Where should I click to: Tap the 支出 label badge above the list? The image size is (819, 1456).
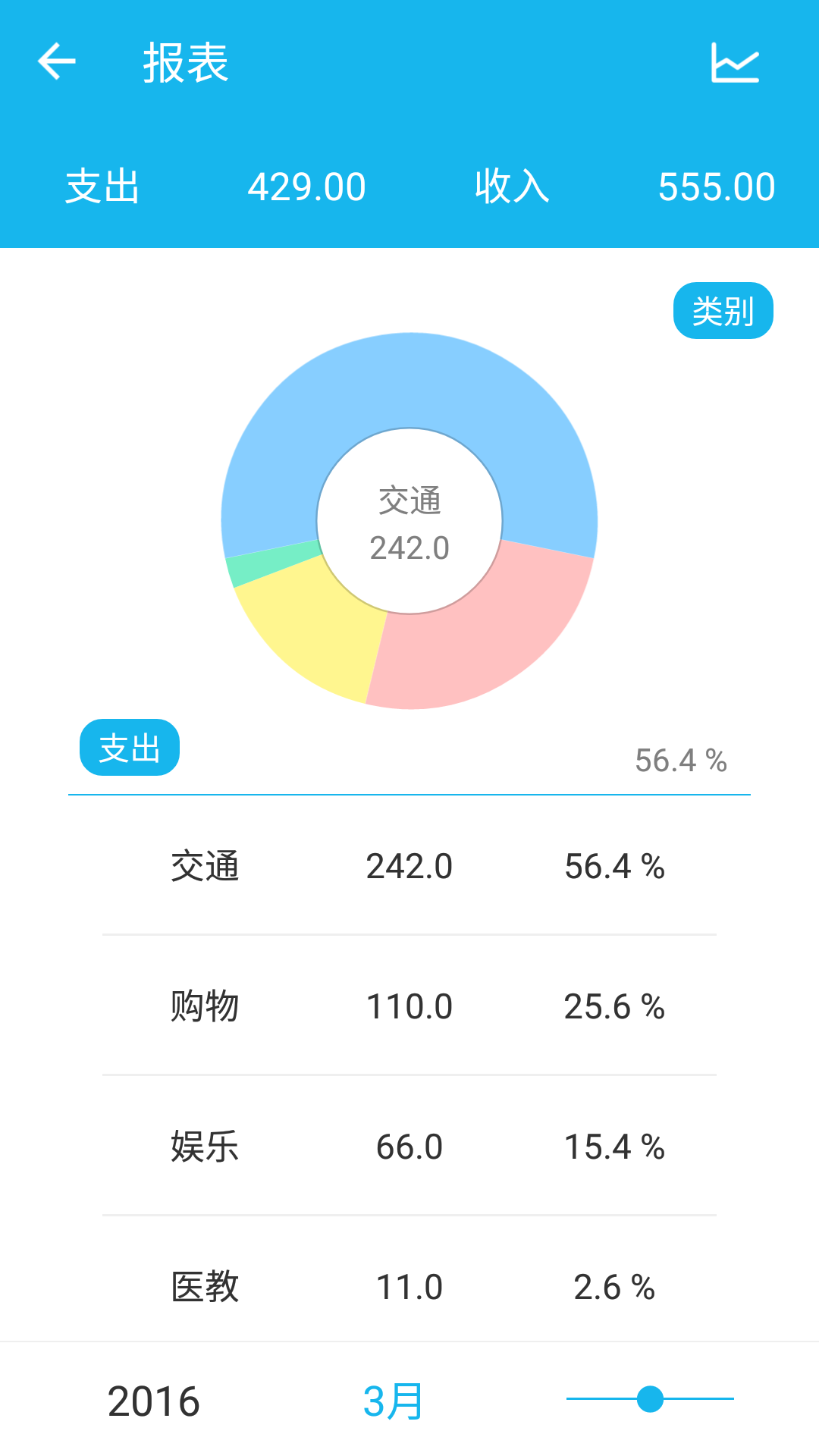coord(130,748)
